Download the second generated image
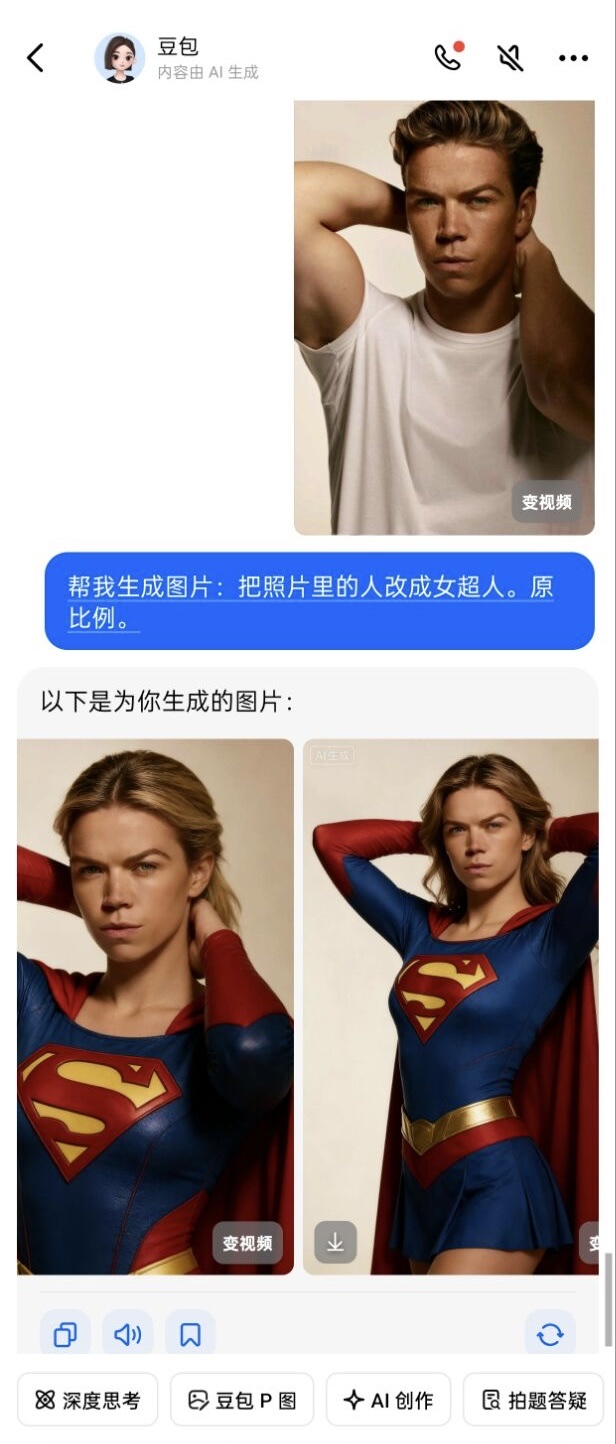Screen dimensions: 616x1444 [335, 1243]
